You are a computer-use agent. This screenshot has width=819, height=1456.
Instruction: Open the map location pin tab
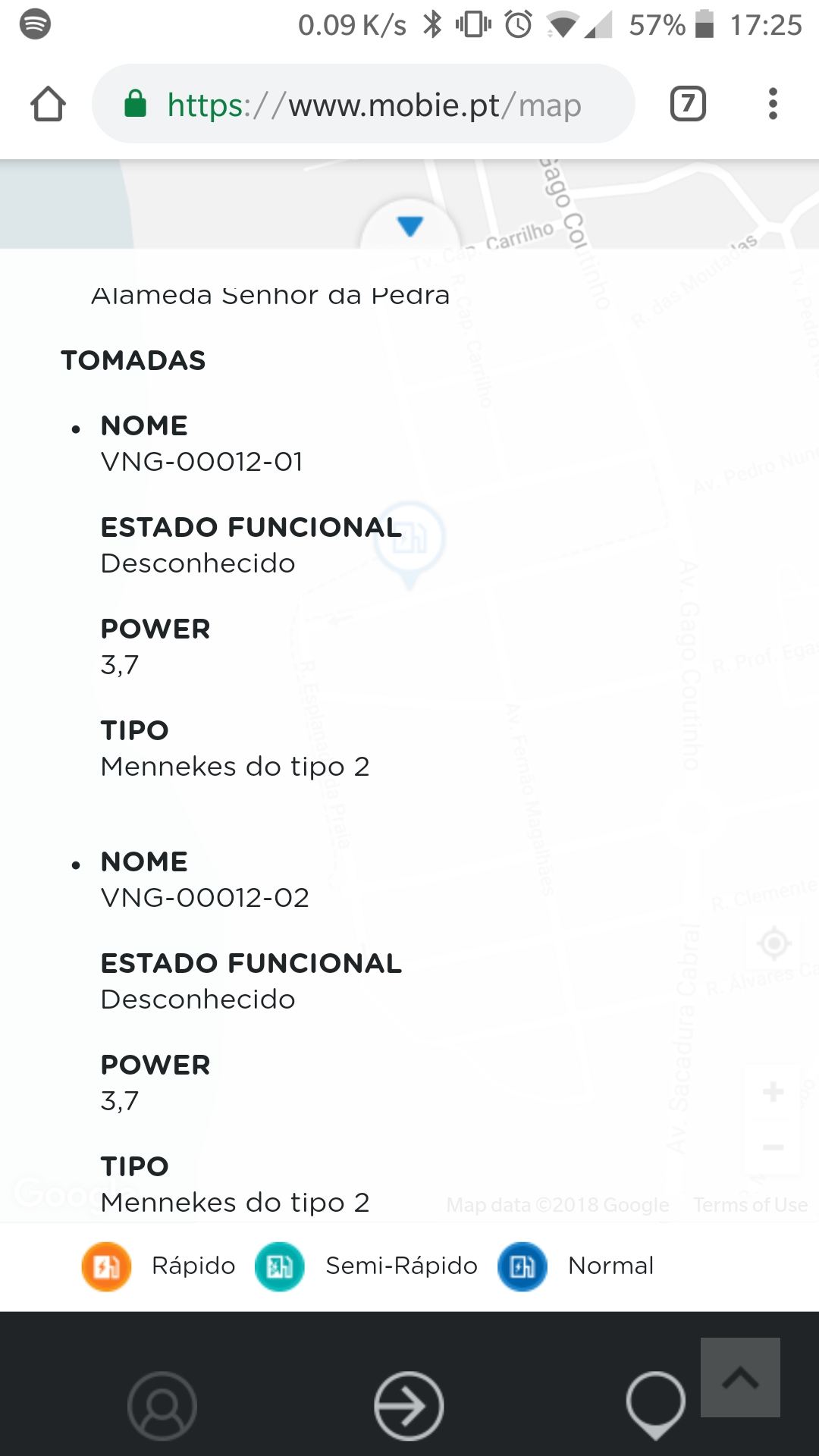point(655,1405)
